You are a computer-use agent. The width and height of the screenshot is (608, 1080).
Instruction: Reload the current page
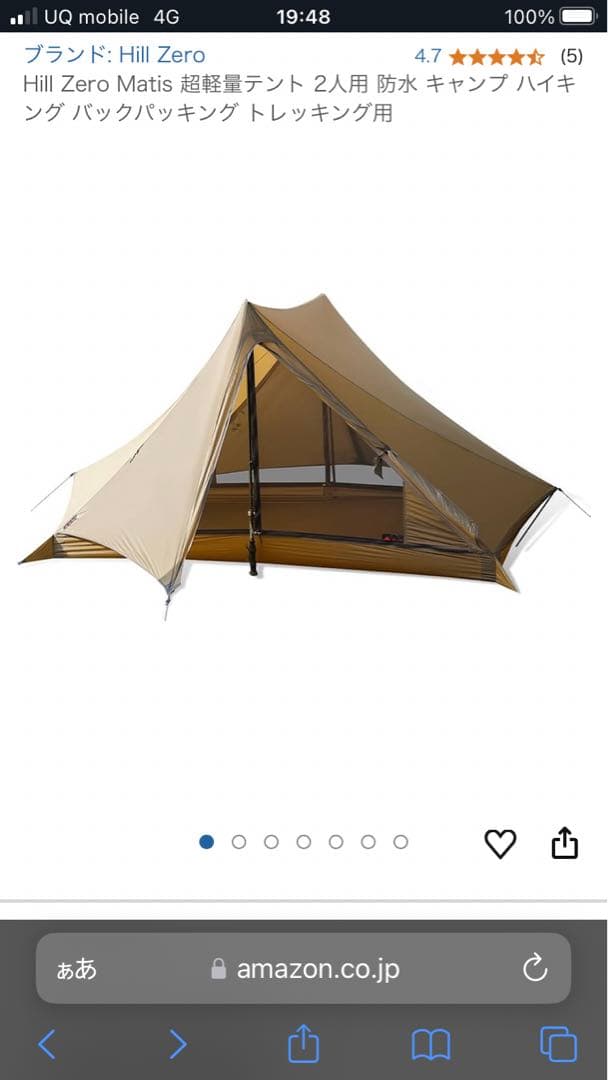[535, 967]
